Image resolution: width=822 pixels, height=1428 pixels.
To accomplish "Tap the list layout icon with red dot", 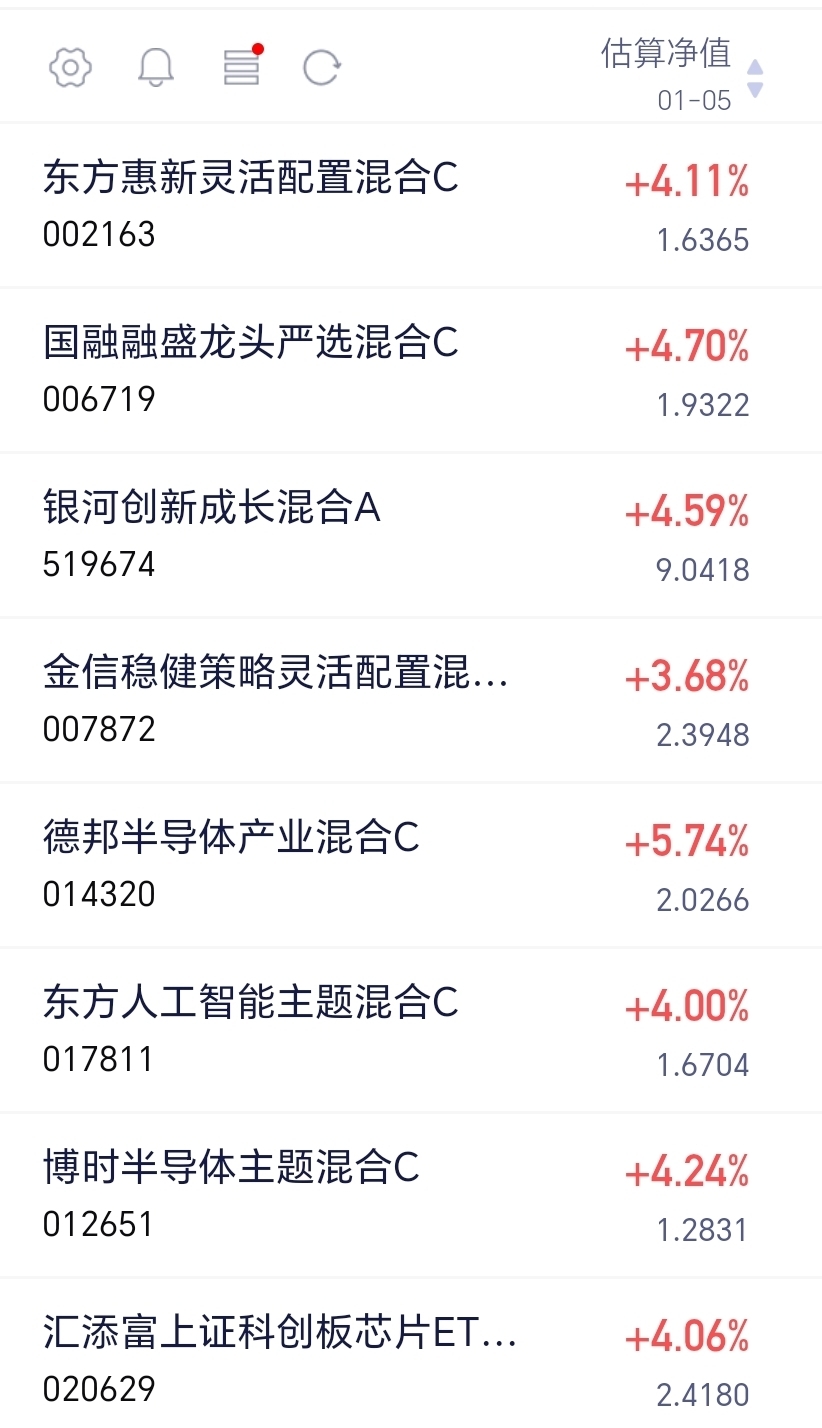I will pyautogui.click(x=241, y=66).
